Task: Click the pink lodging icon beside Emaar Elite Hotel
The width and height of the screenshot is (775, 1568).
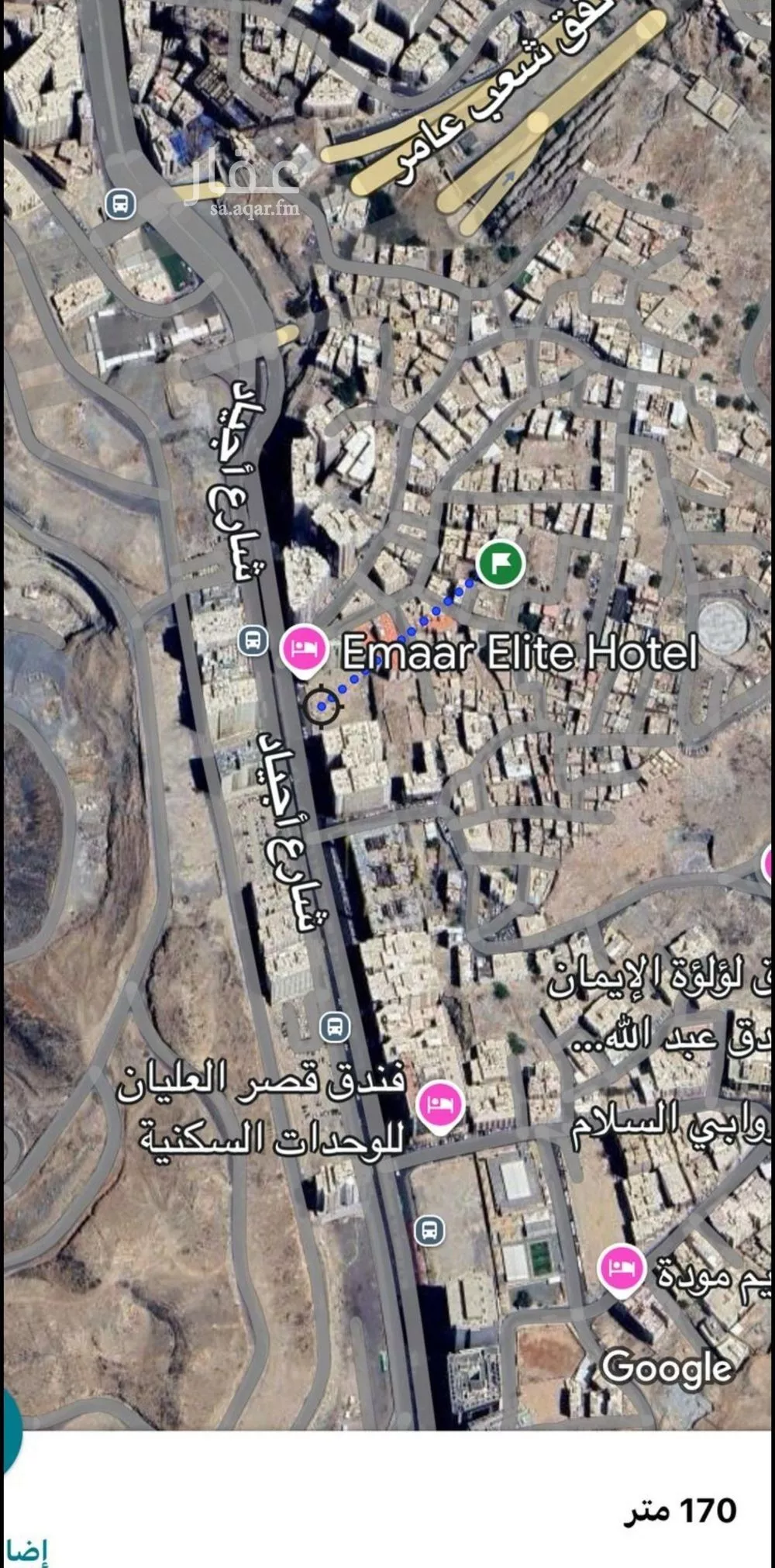Action: click(x=302, y=645)
